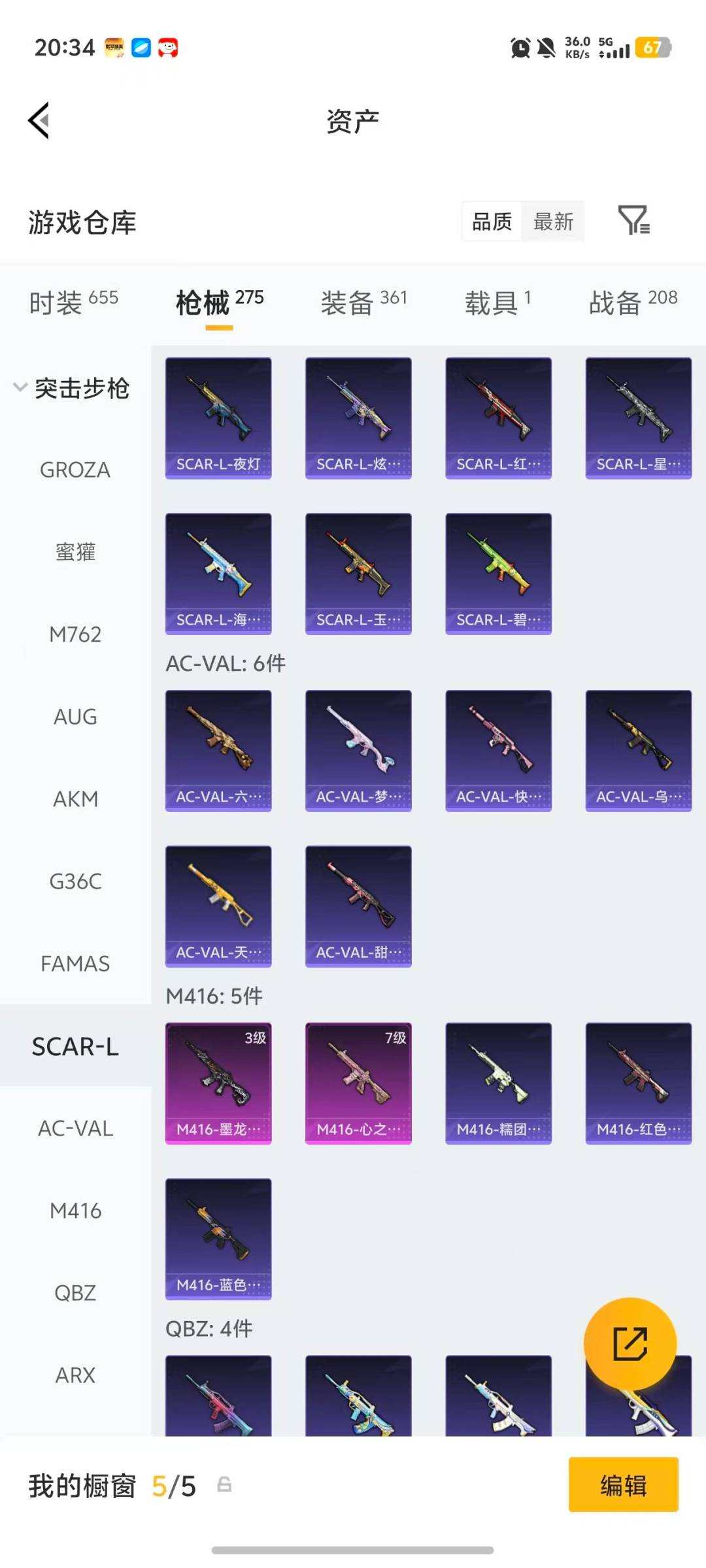Viewport: 706px width, 1568px height.
Task: Tap the 编辑 button for 我的橱窗
Action: 623,1485
